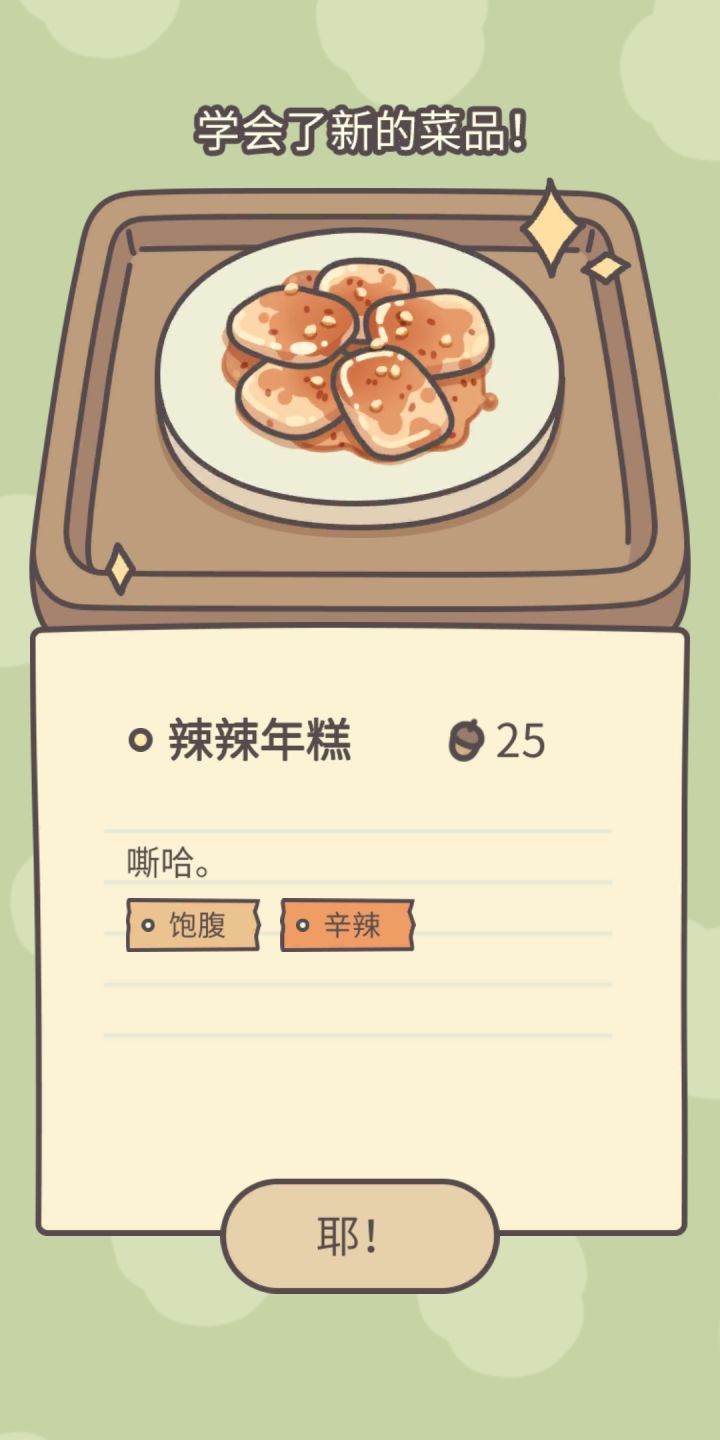Screen dimensions: 720x1440
Task: Open the recipe detail card
Action: click(x=360, y=930)
